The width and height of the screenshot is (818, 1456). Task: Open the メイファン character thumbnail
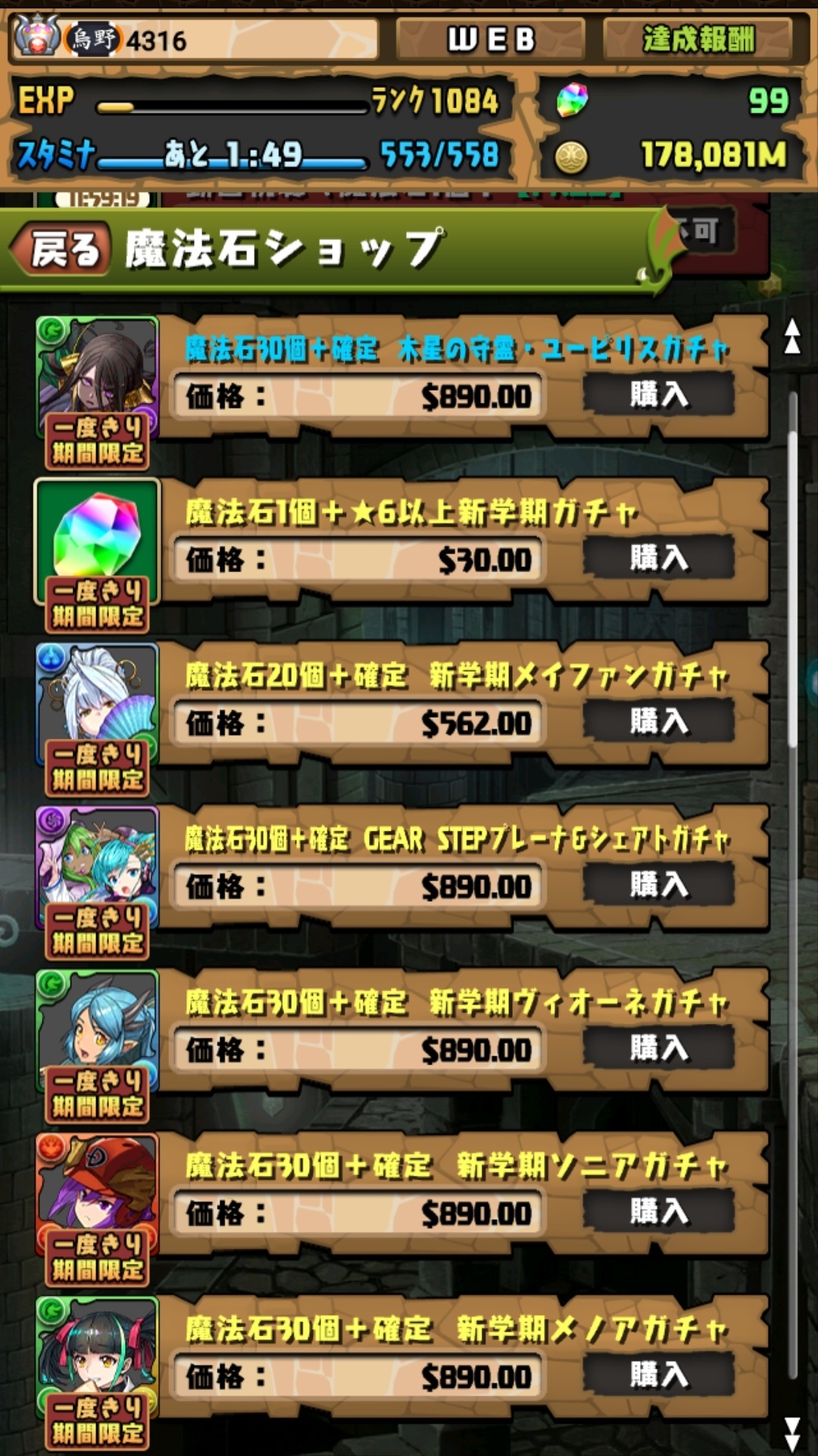pos(97,695)
